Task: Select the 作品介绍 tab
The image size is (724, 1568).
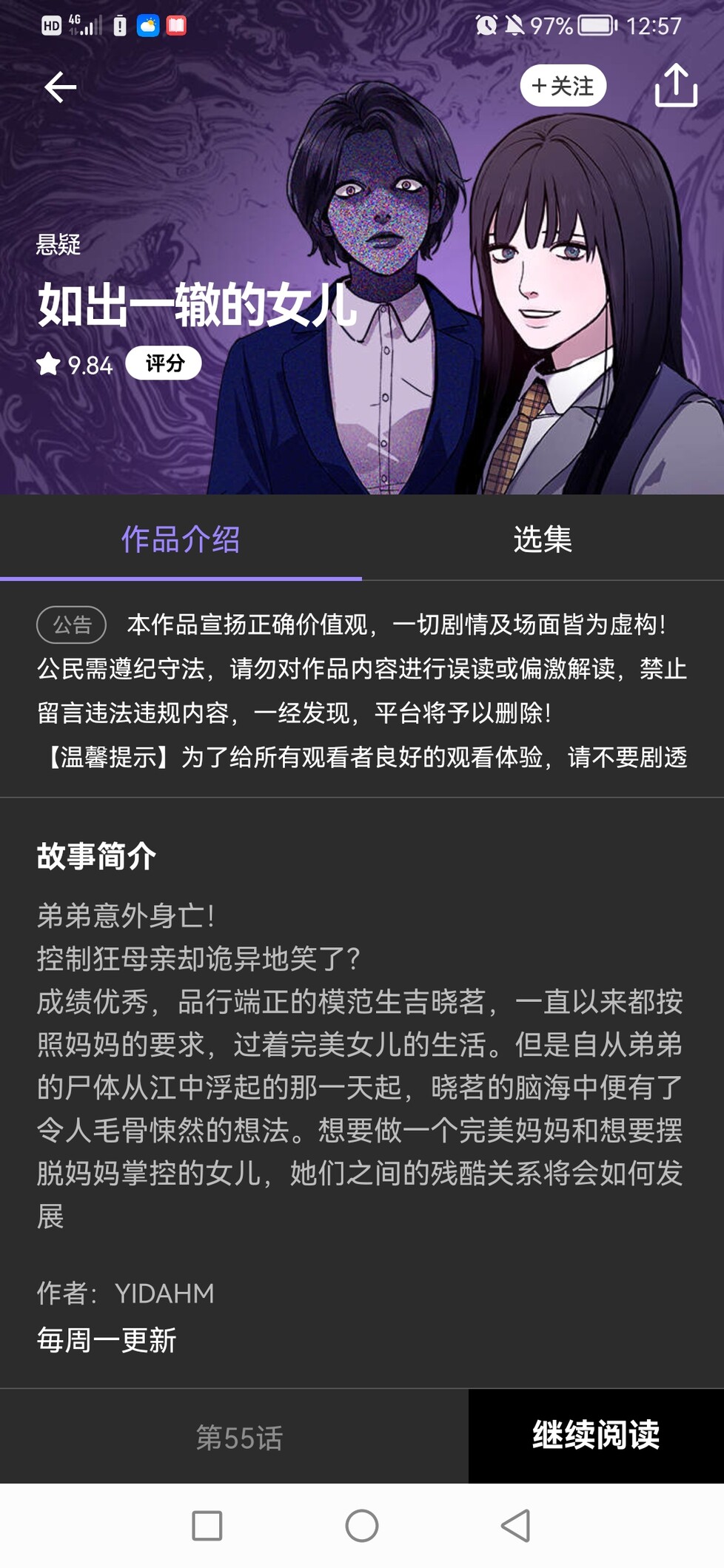Action: [x=181, y=539]
